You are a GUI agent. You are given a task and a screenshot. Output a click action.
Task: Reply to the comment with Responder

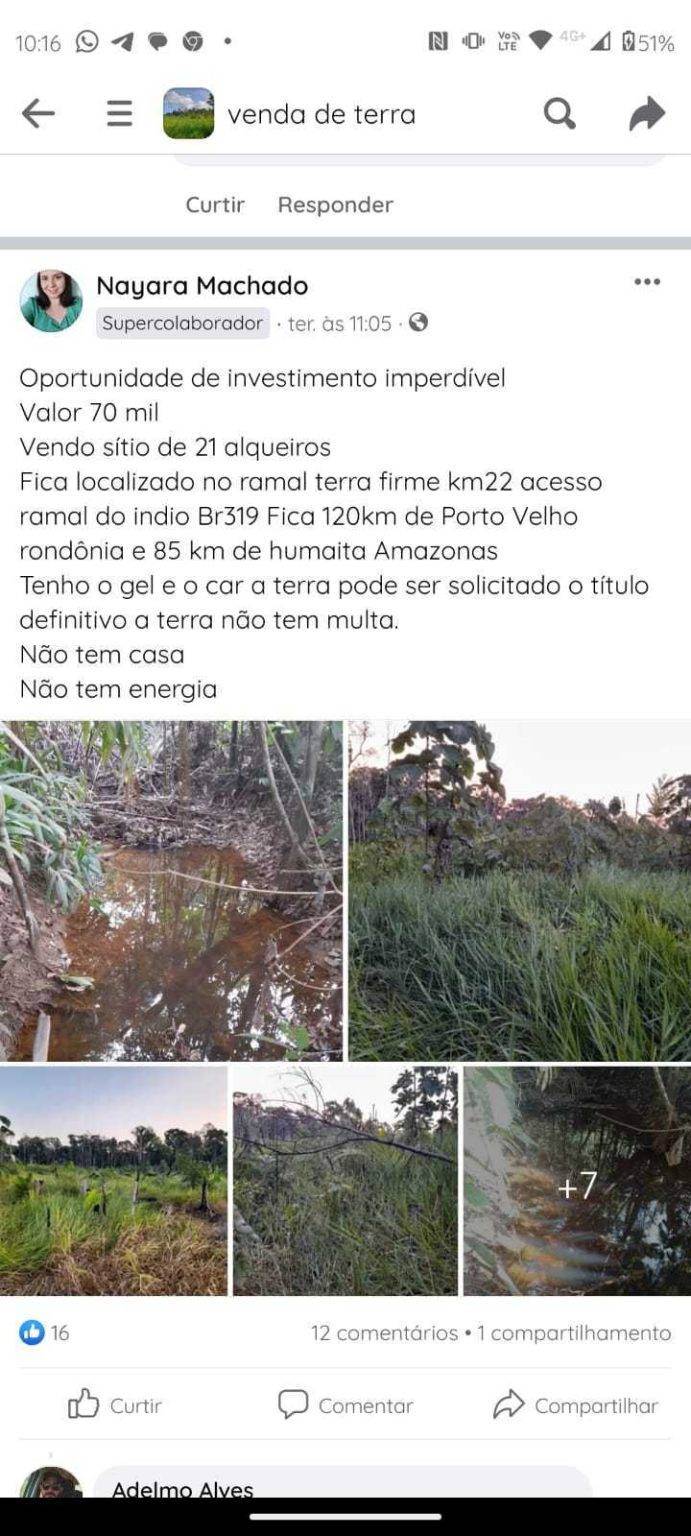click(335, 204)
